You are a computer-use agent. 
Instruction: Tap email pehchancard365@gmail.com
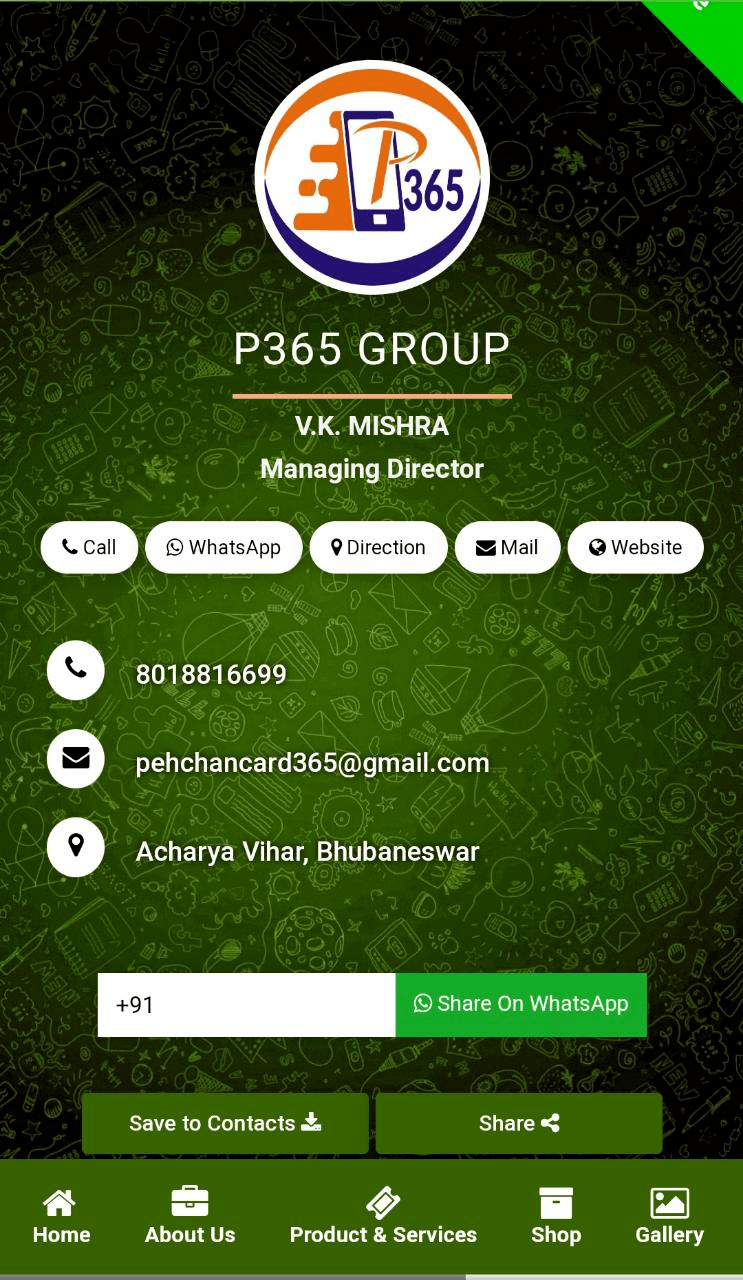(312, 763)
